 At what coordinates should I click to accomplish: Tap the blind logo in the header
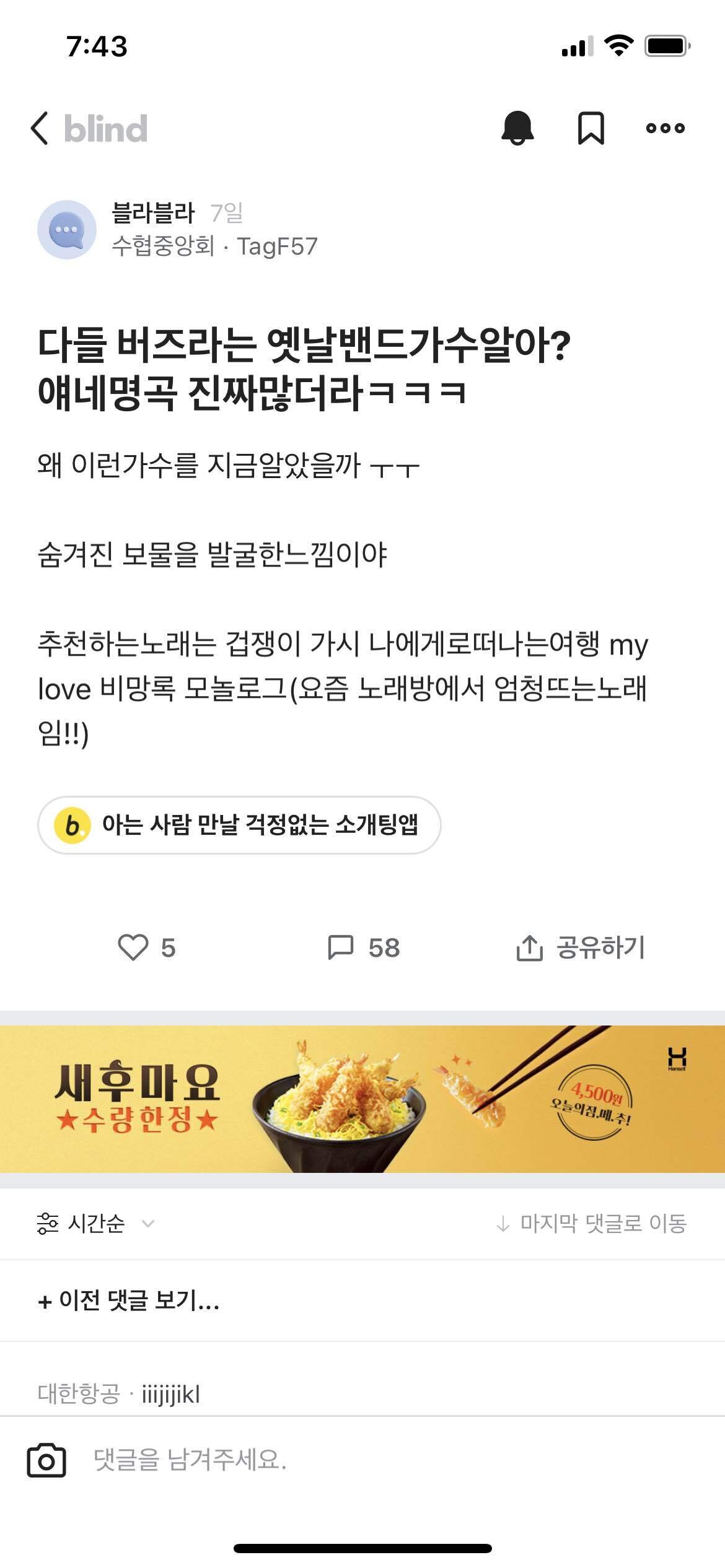coord(105,128)
